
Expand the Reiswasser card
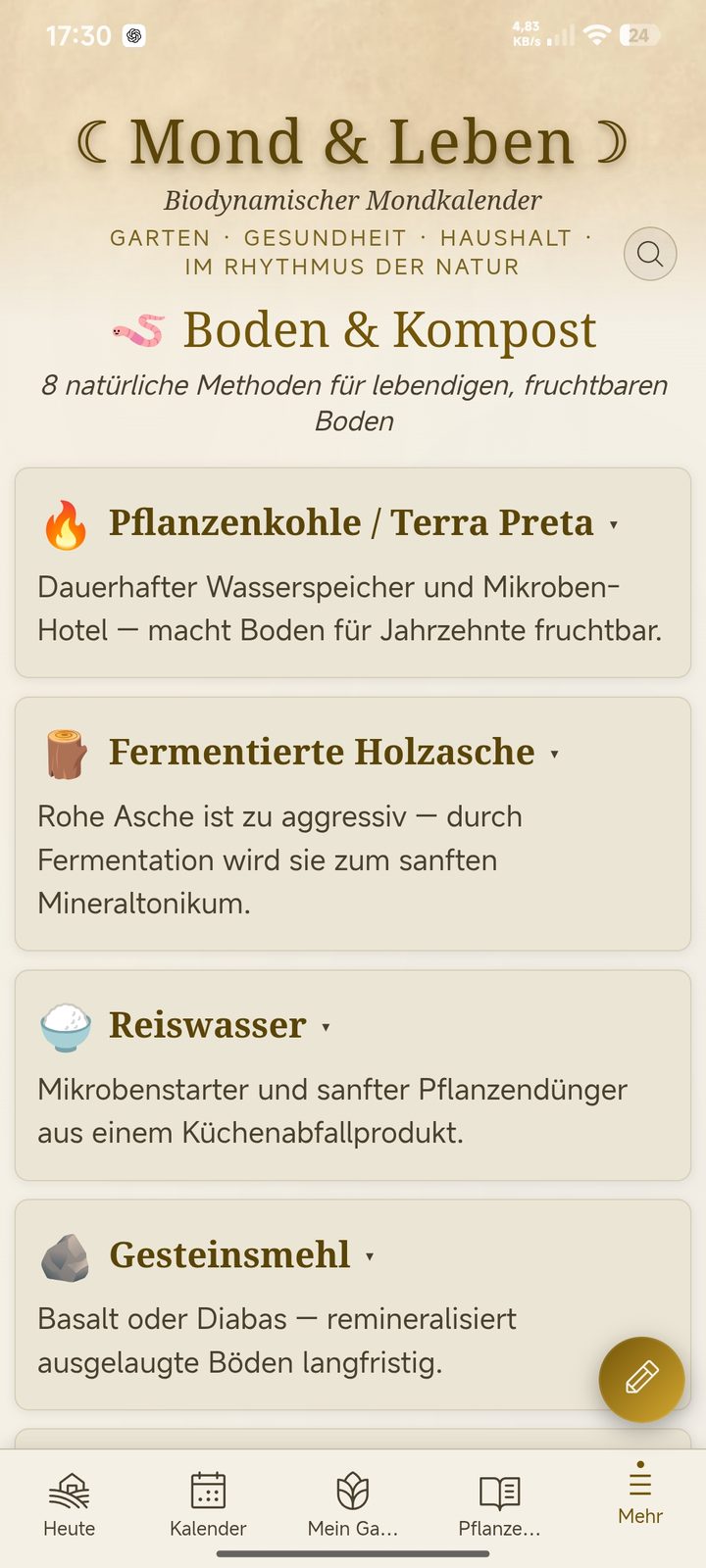point(353,1075)
